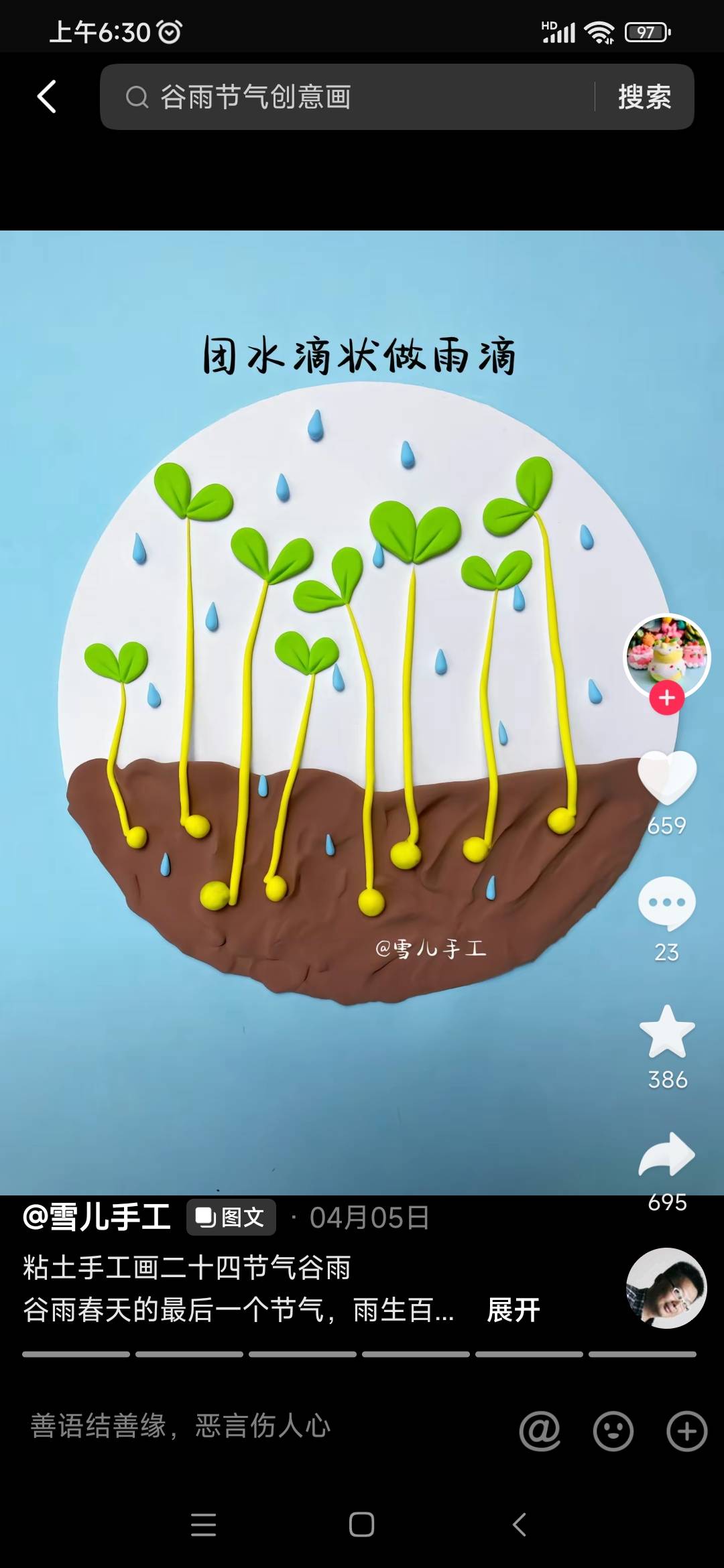
Task: Share this post via arrow icon
Action: pyautogui.click(x=666, y=1154)
